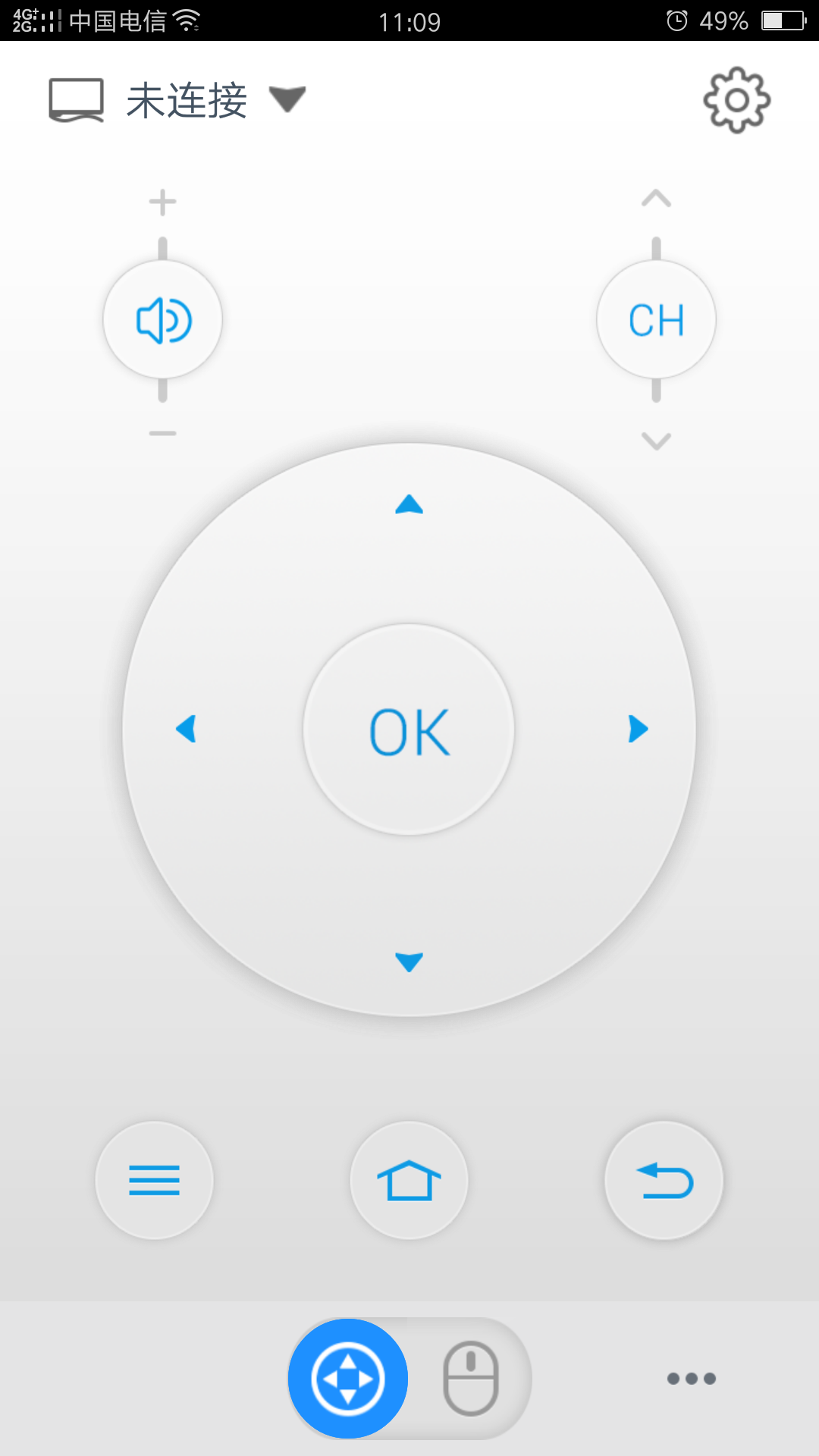The image size is (819, 1456).
Task: Tap the OK button
Action: pos(409,730)
